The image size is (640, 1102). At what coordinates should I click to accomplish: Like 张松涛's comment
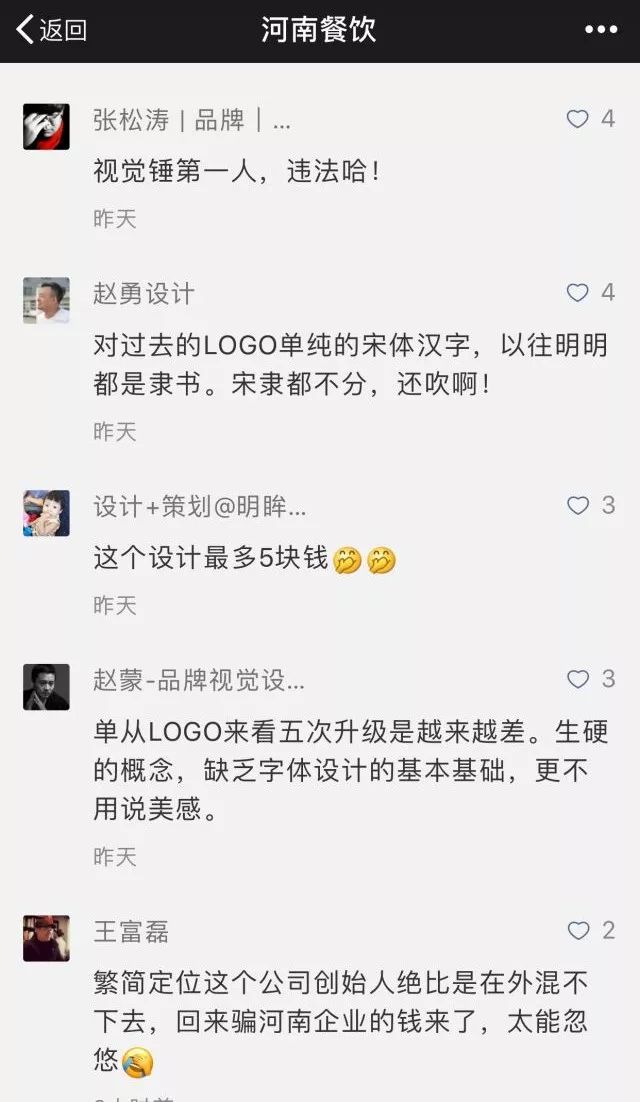578,120
